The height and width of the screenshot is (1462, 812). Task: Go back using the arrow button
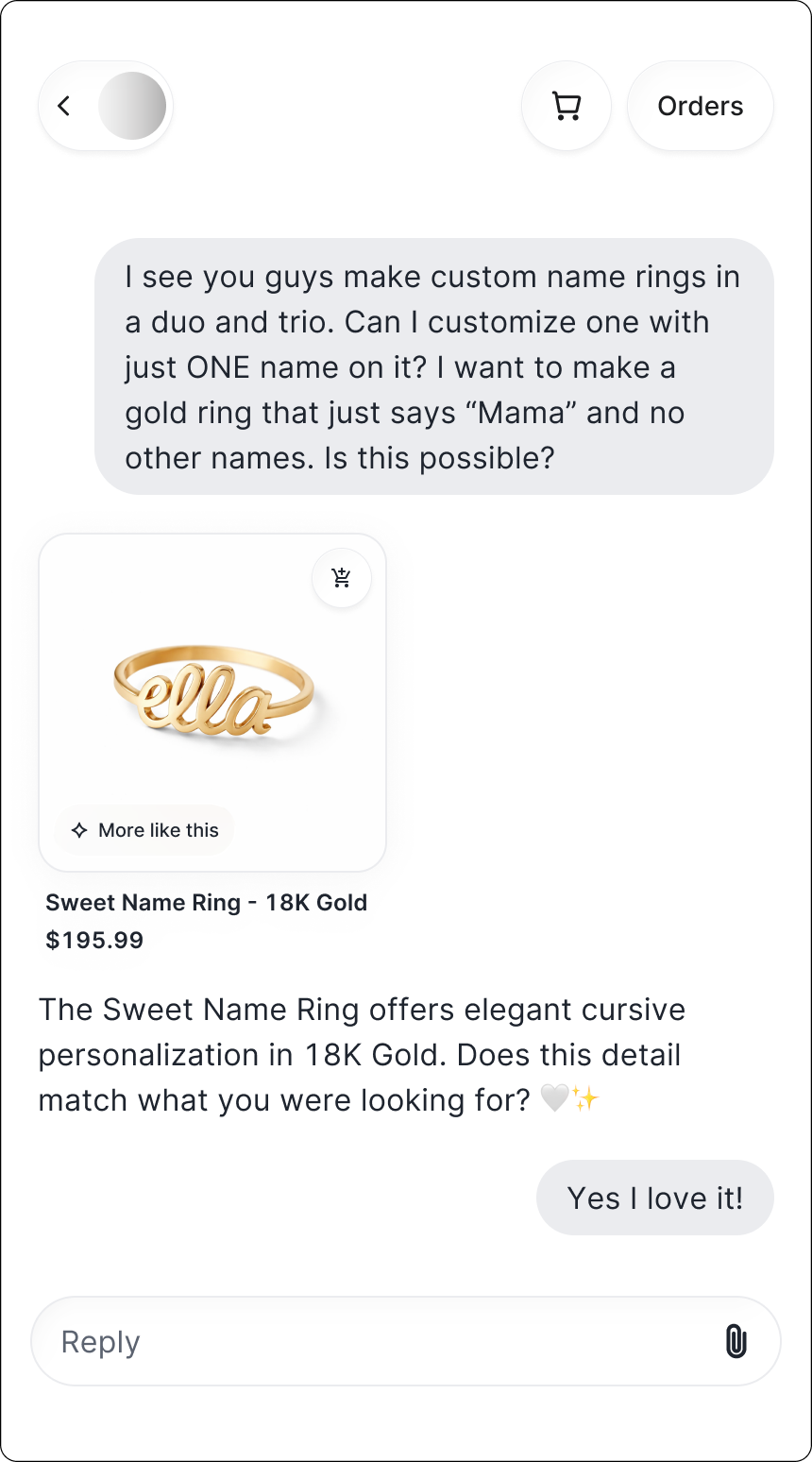click(x=64, y=106)
